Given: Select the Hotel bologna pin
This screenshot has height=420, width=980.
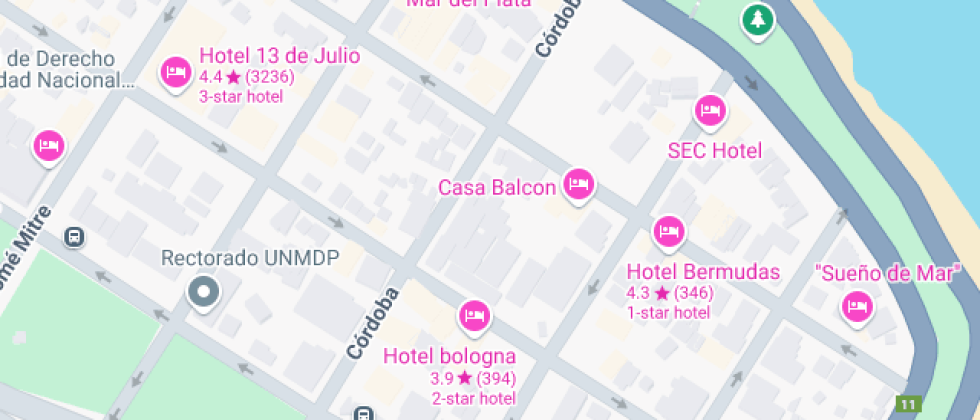Looking at the screenshot, I should (475, 316).
